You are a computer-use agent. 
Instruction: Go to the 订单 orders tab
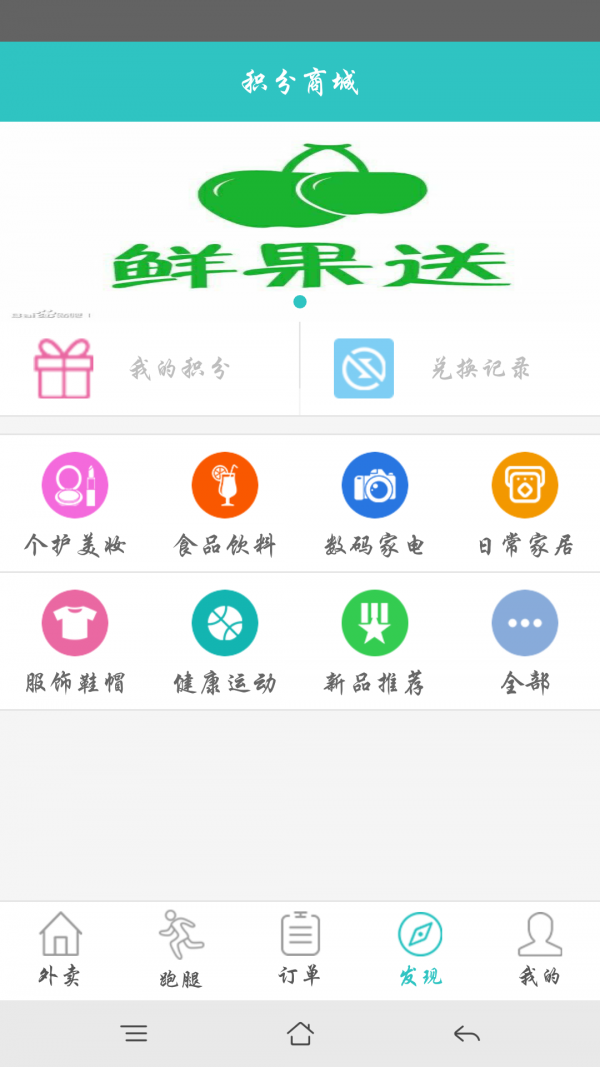(300, 950)
